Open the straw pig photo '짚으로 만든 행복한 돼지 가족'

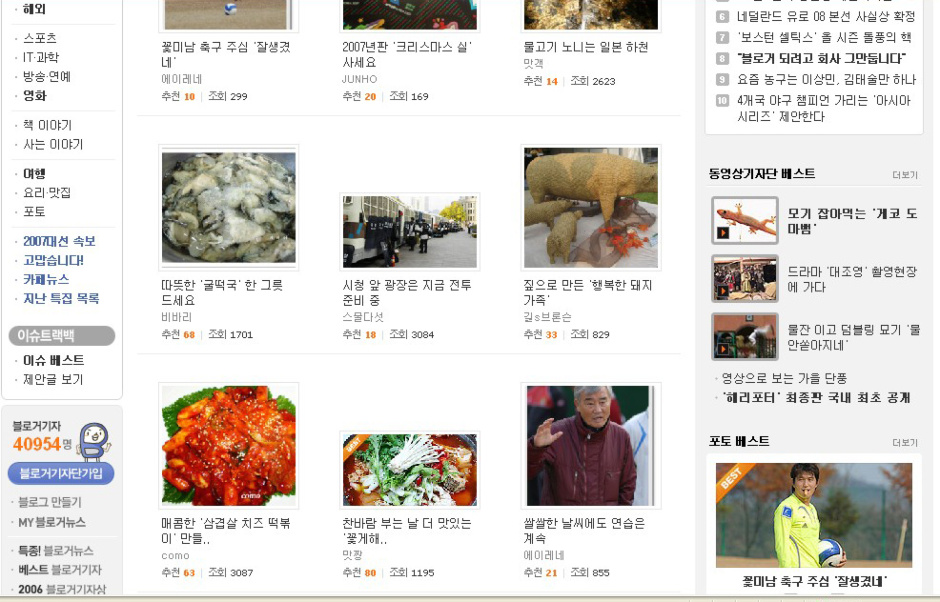point(590,207)
